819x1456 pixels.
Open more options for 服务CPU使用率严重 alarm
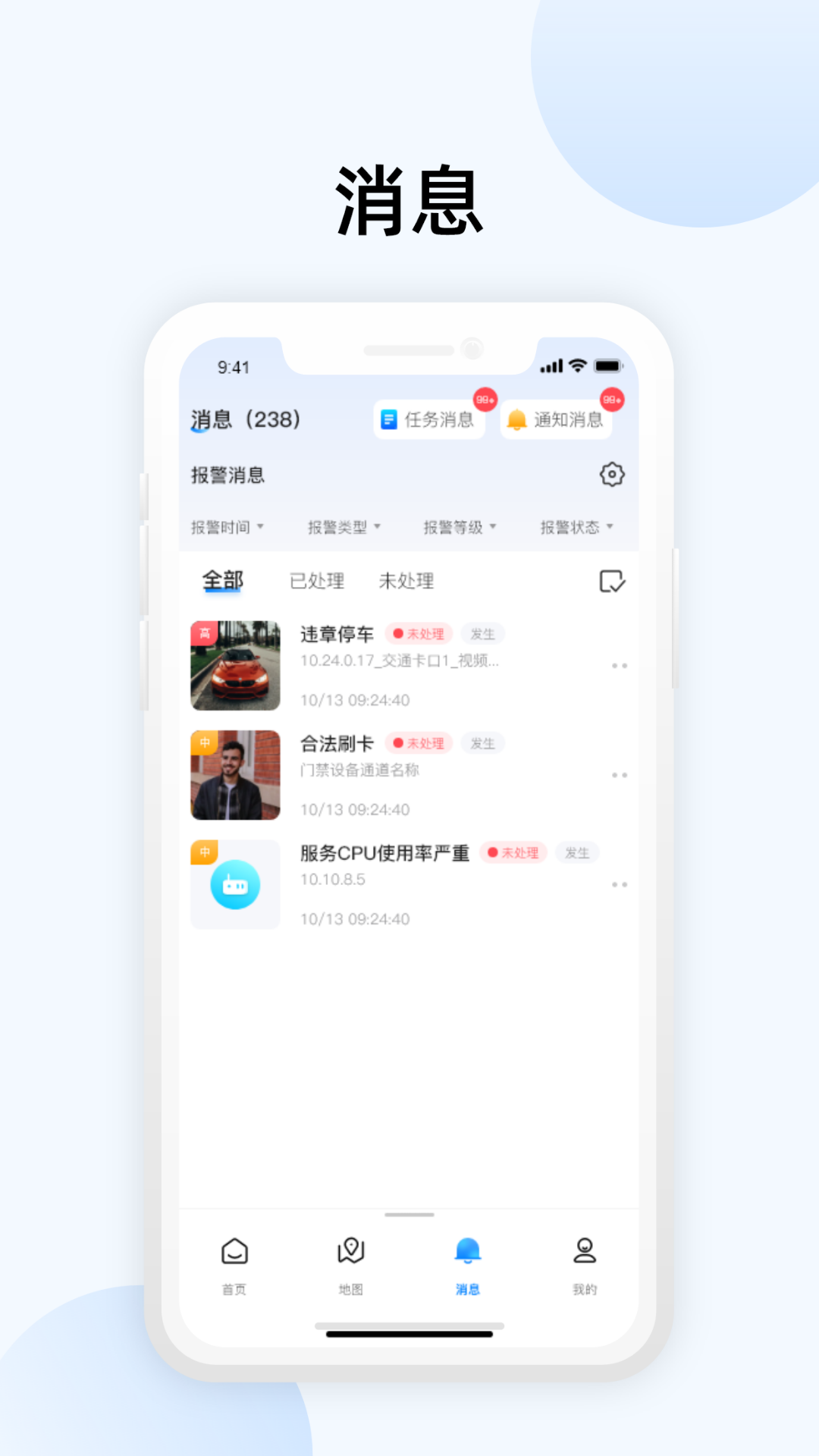click(620, 884)
